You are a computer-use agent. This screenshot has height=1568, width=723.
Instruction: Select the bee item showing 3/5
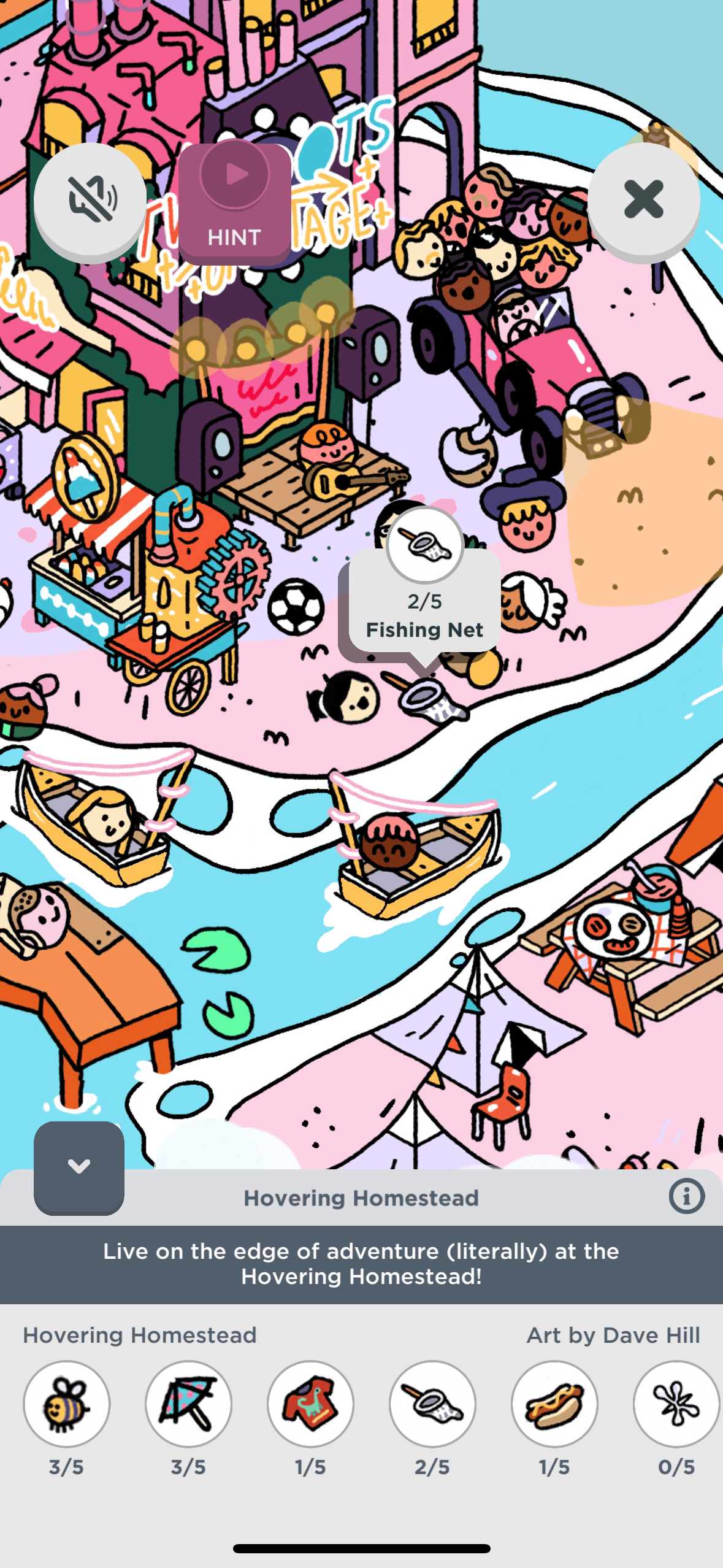[67, 1404]
